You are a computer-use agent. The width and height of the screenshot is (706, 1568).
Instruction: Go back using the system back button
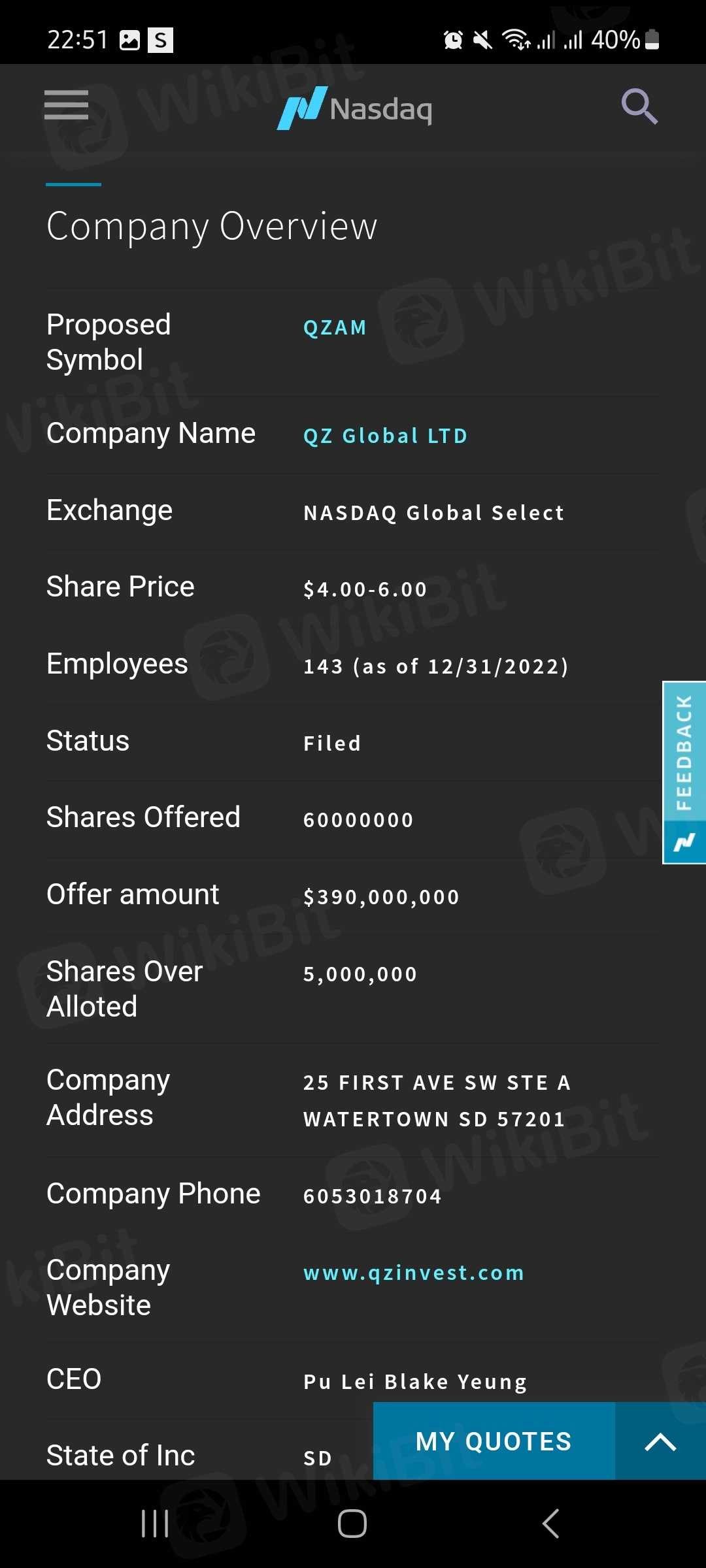click(550, 1524)
